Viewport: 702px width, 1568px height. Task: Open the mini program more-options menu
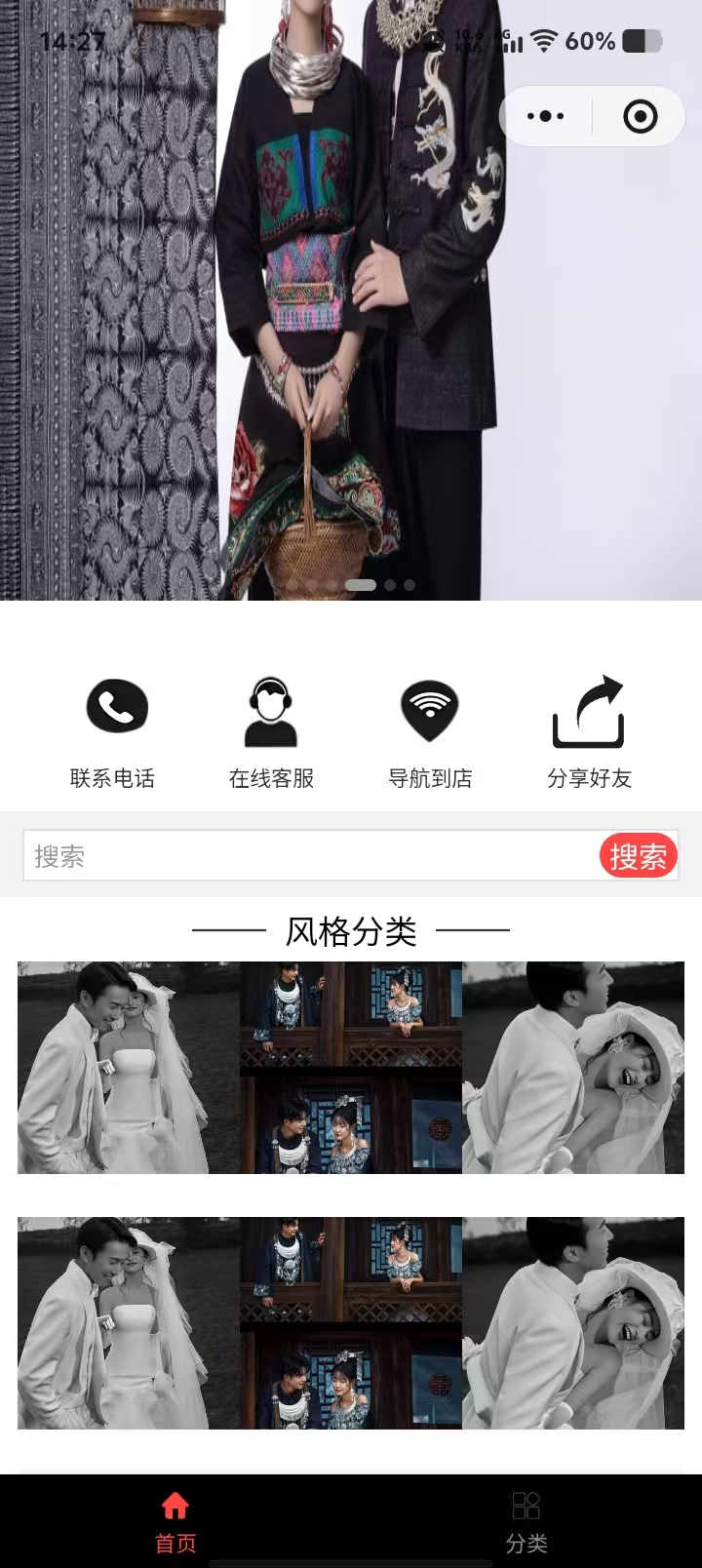(545, 117)
